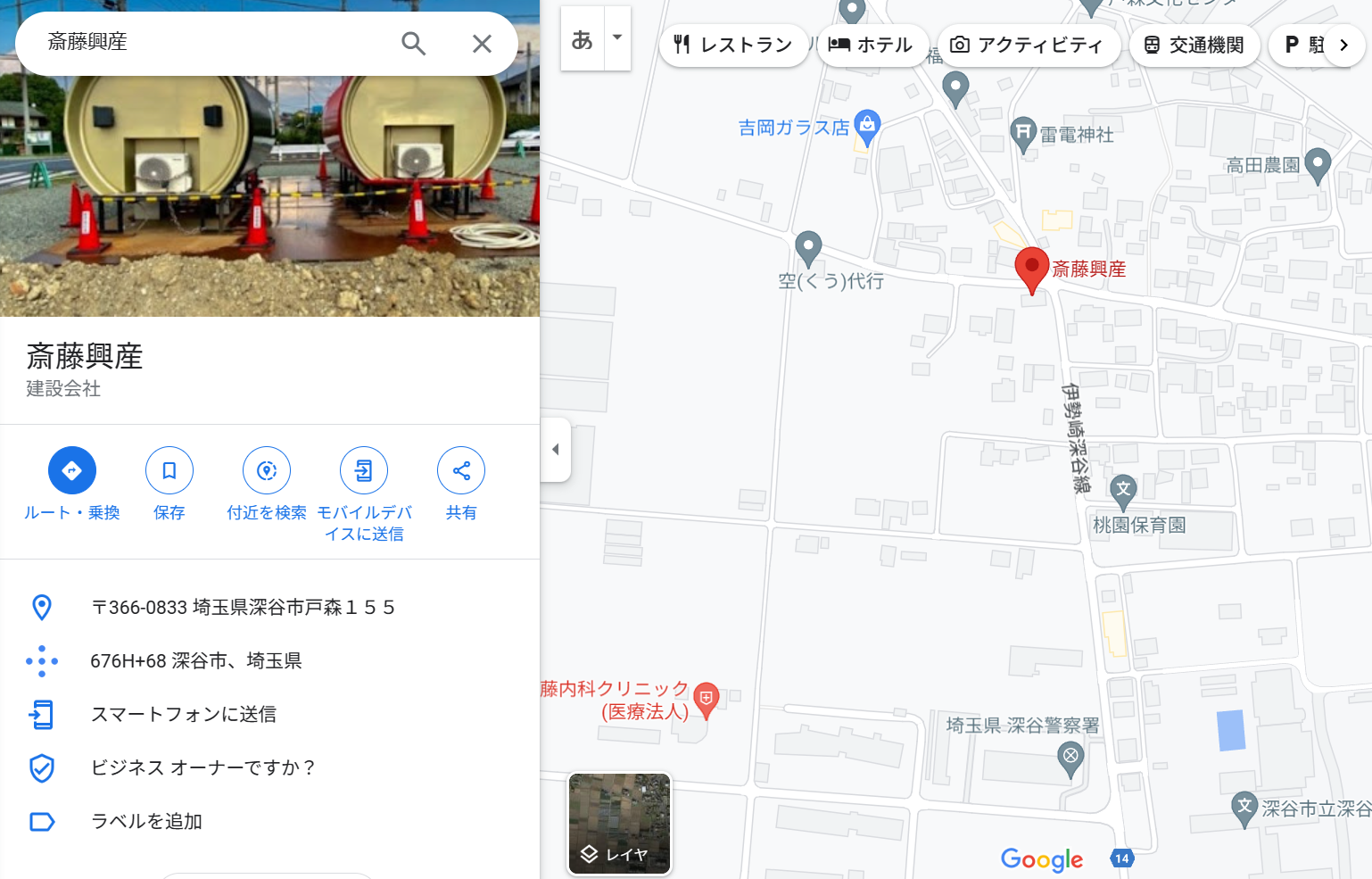Show アクティビティ on the map
This screenshot has width=1372, height=879.
[x=1027, y=45]
